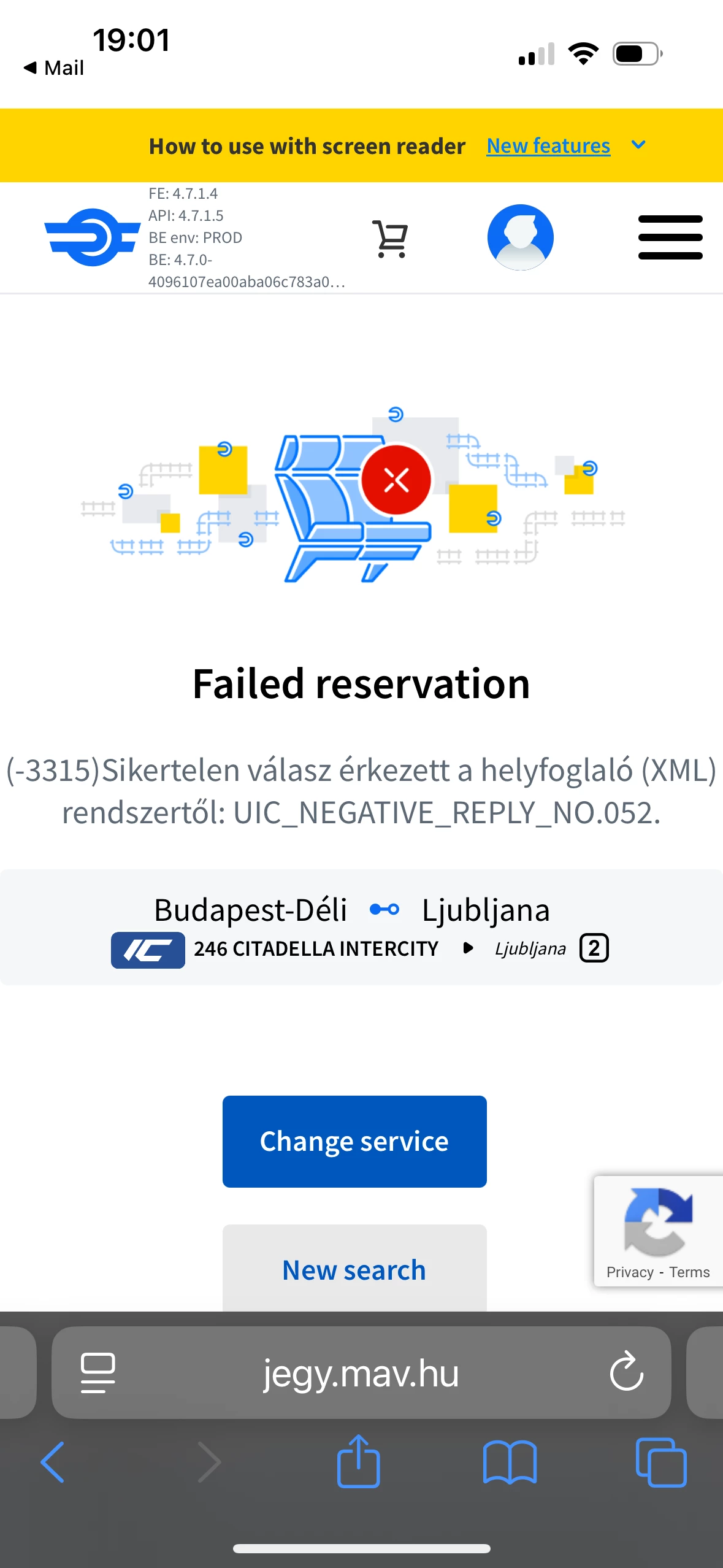Image resolution: width=723 pixels, height=1568 pixels.
Task: Start a New search
Action: click(x=354, y=1269)
